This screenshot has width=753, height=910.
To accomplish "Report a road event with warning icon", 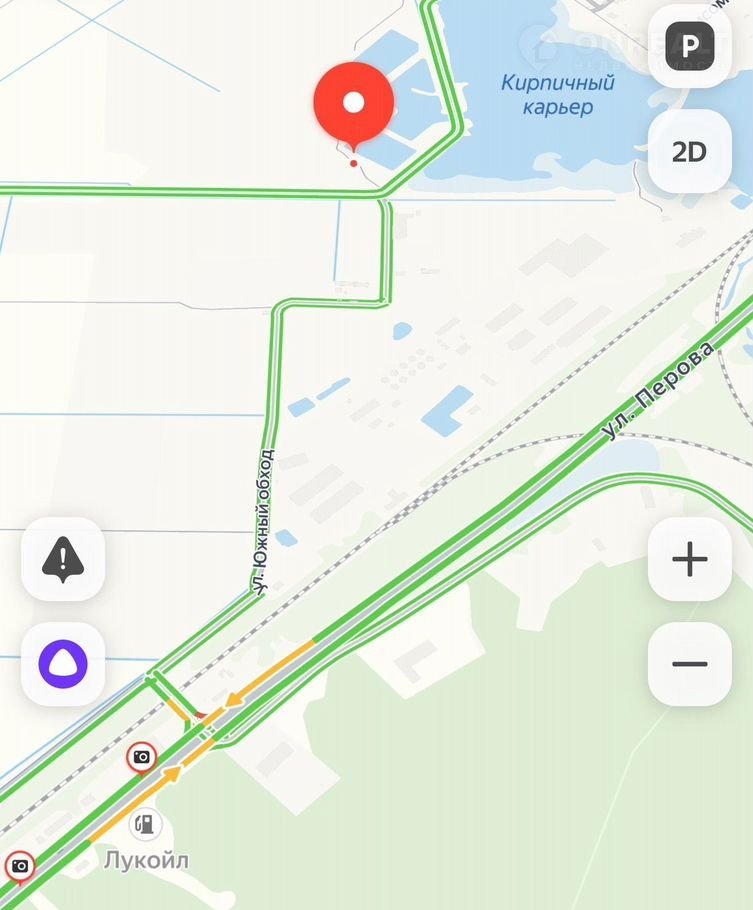I will pyautogui.click(x=63, y=559).
